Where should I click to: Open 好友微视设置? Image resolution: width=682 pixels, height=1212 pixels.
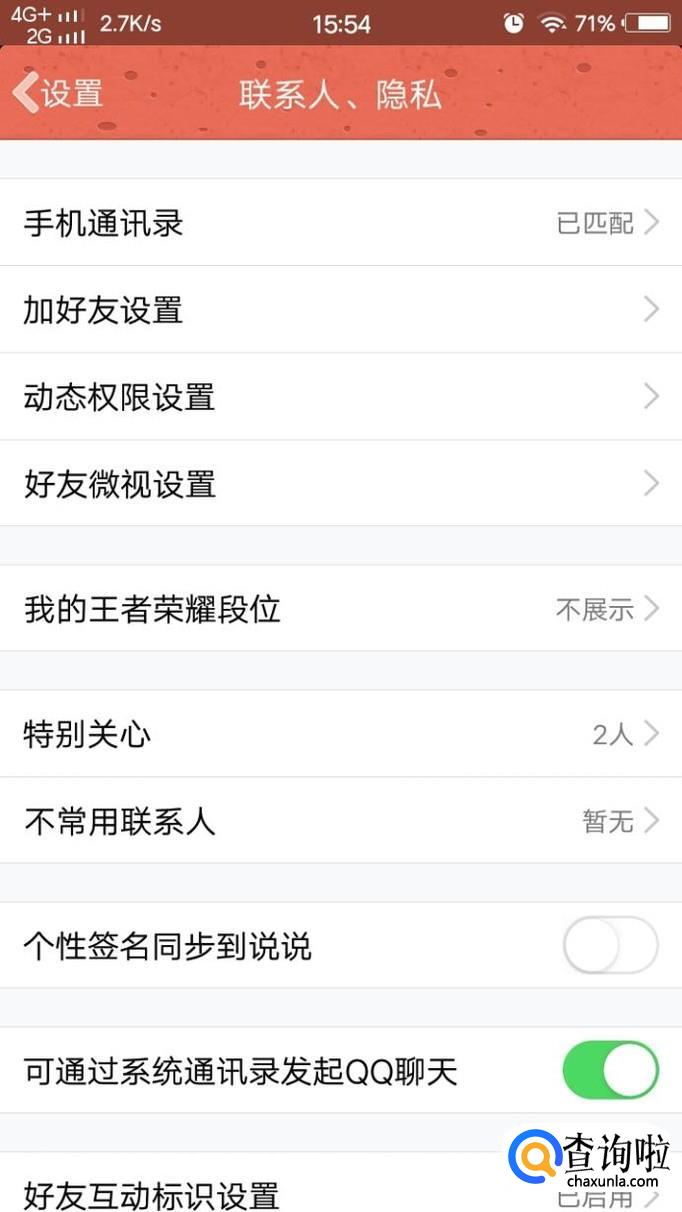[340, 484]
